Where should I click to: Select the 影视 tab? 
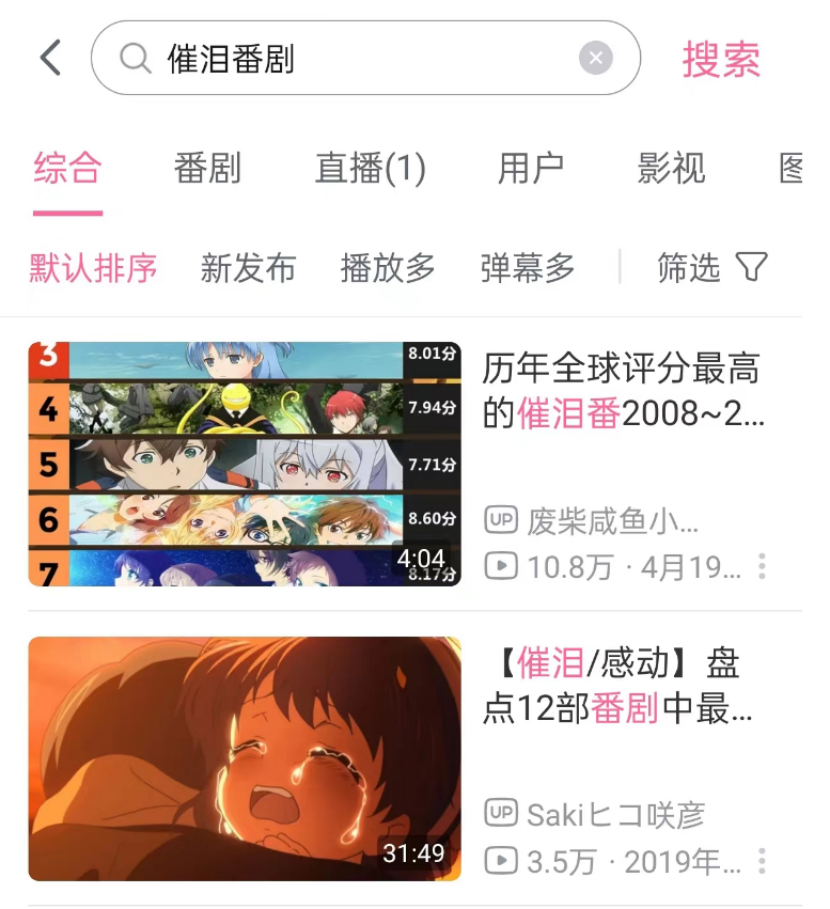tap(671, 168)
